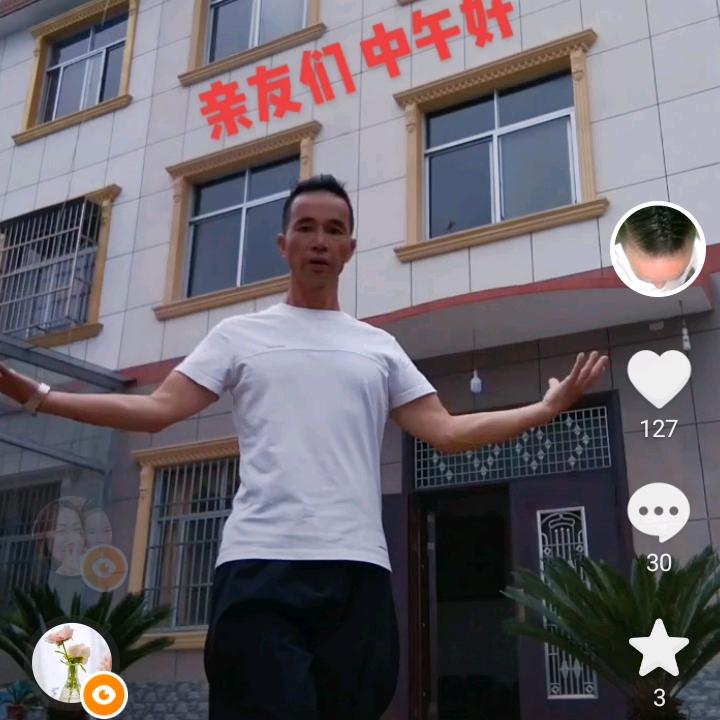Image resolution: width=720 pixels, height=720 pixels.
Task: Like this video with the heart
Action: point(658,379)
